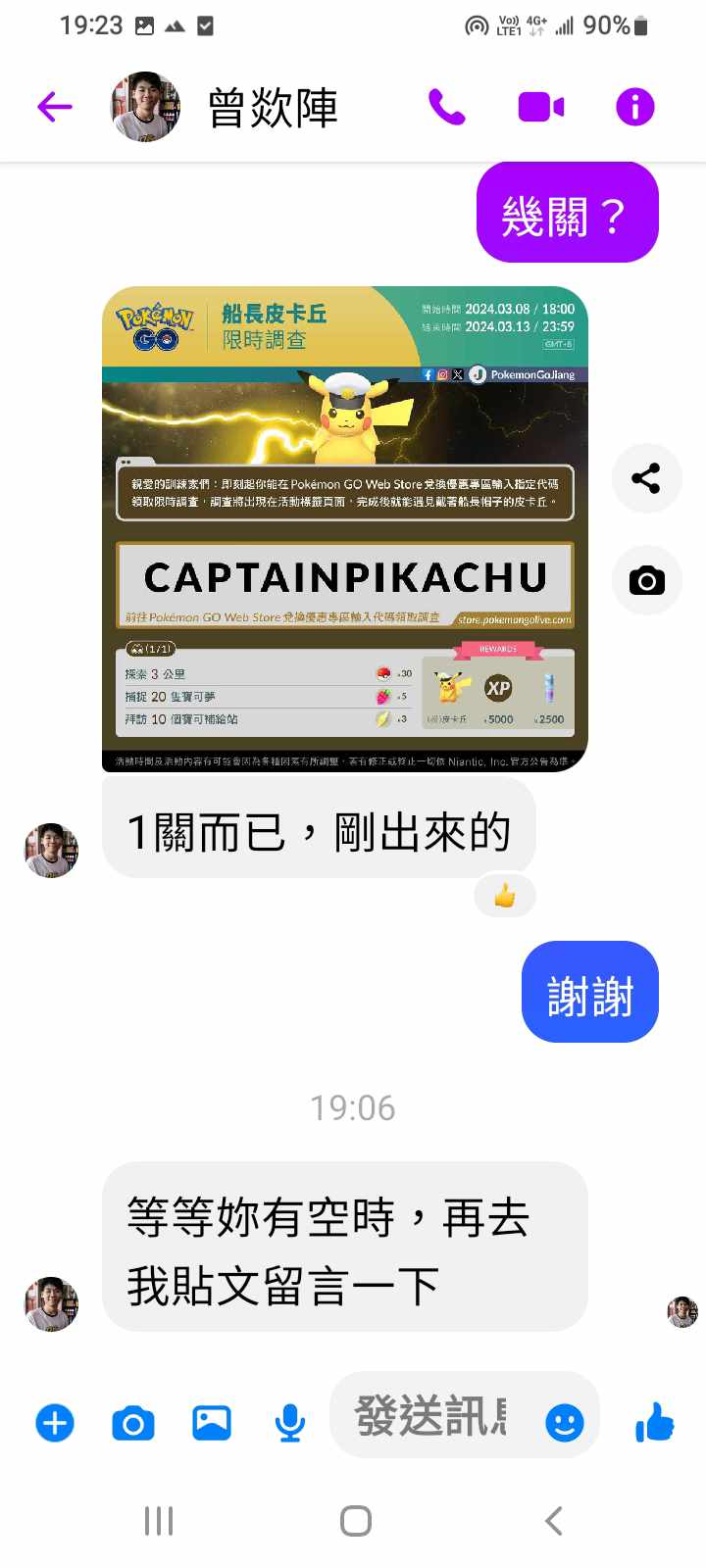Open the system recent apps view

pos(159,1521)
